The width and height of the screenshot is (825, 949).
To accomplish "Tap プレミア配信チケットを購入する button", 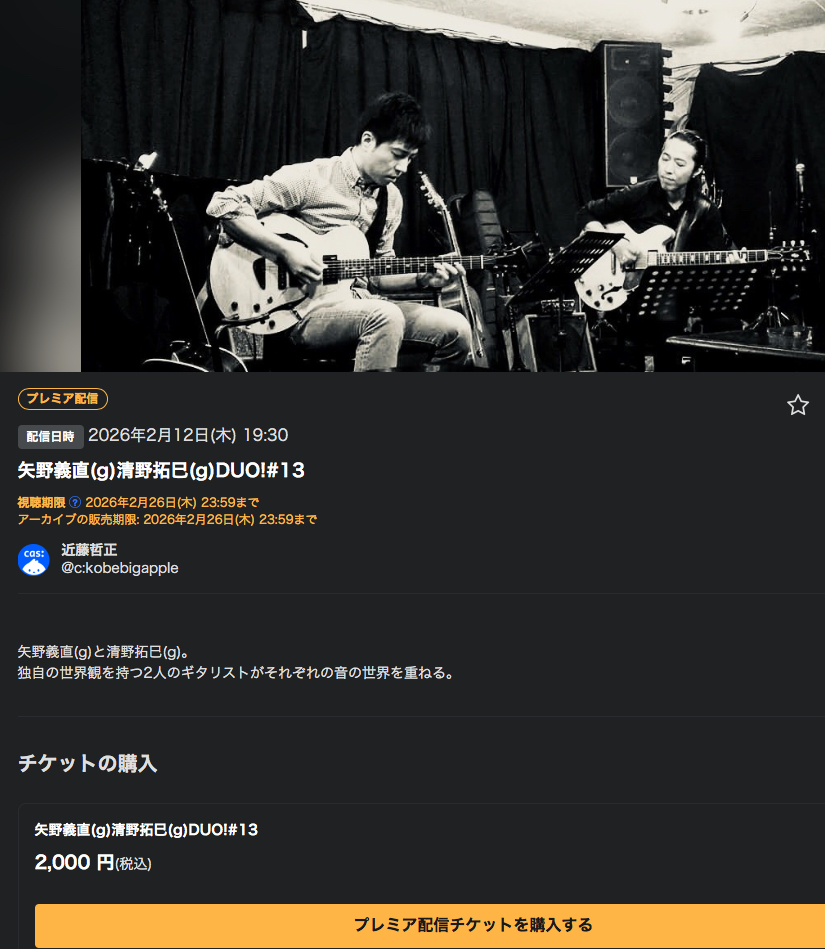I will click(x=430, y=925).
